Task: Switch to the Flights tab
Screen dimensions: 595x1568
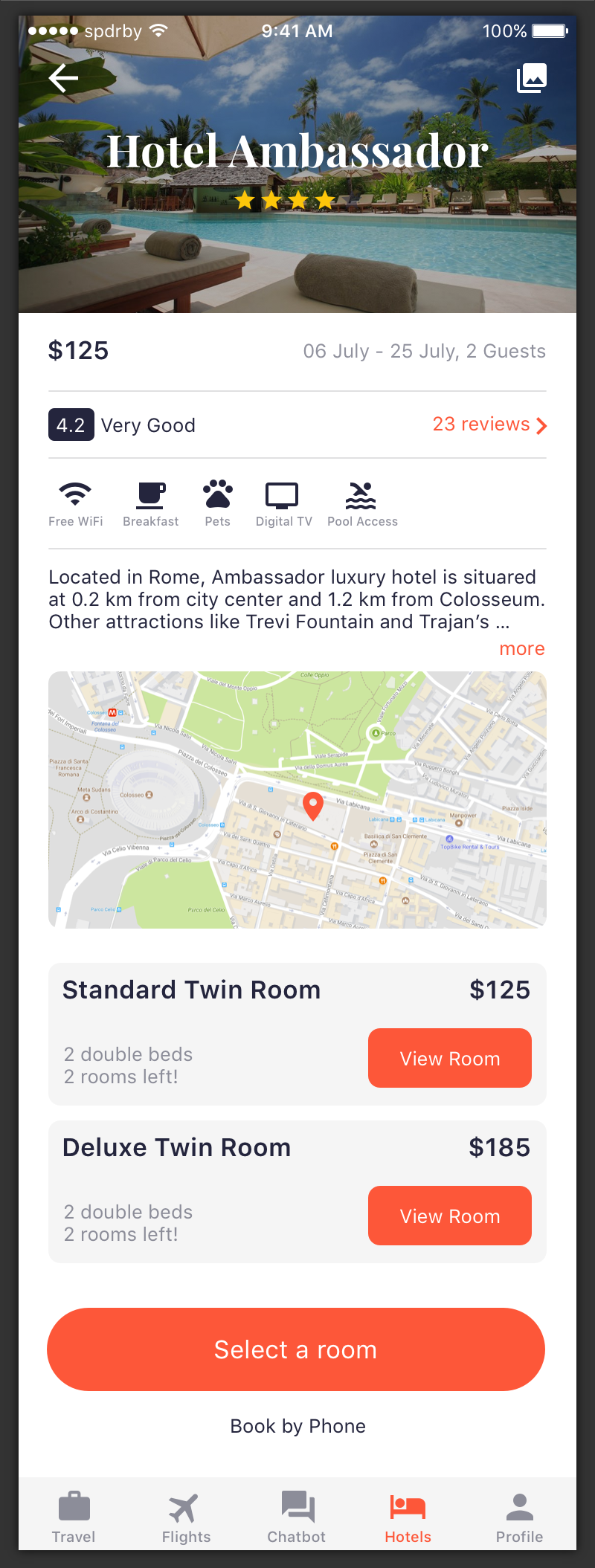Action: [186, 1517]
